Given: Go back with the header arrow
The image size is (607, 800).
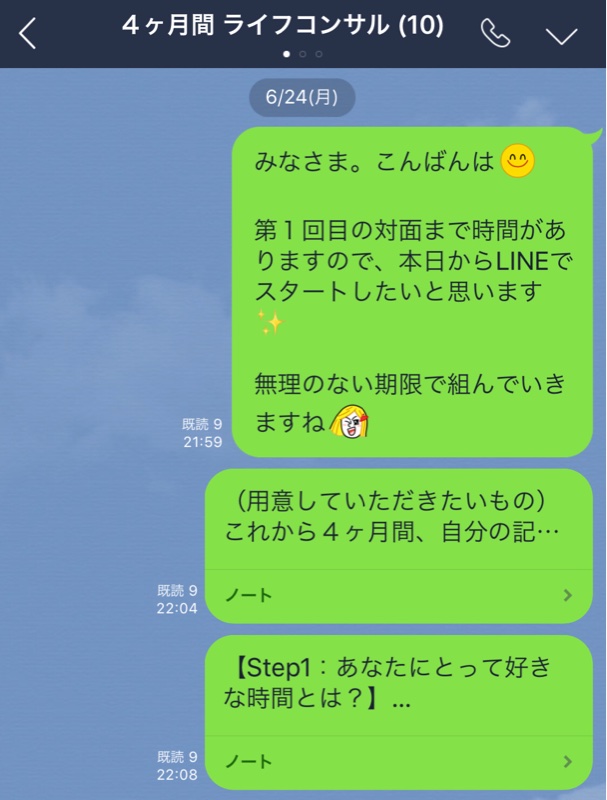Looking at the screenshot, I should (x=28, y=33).
